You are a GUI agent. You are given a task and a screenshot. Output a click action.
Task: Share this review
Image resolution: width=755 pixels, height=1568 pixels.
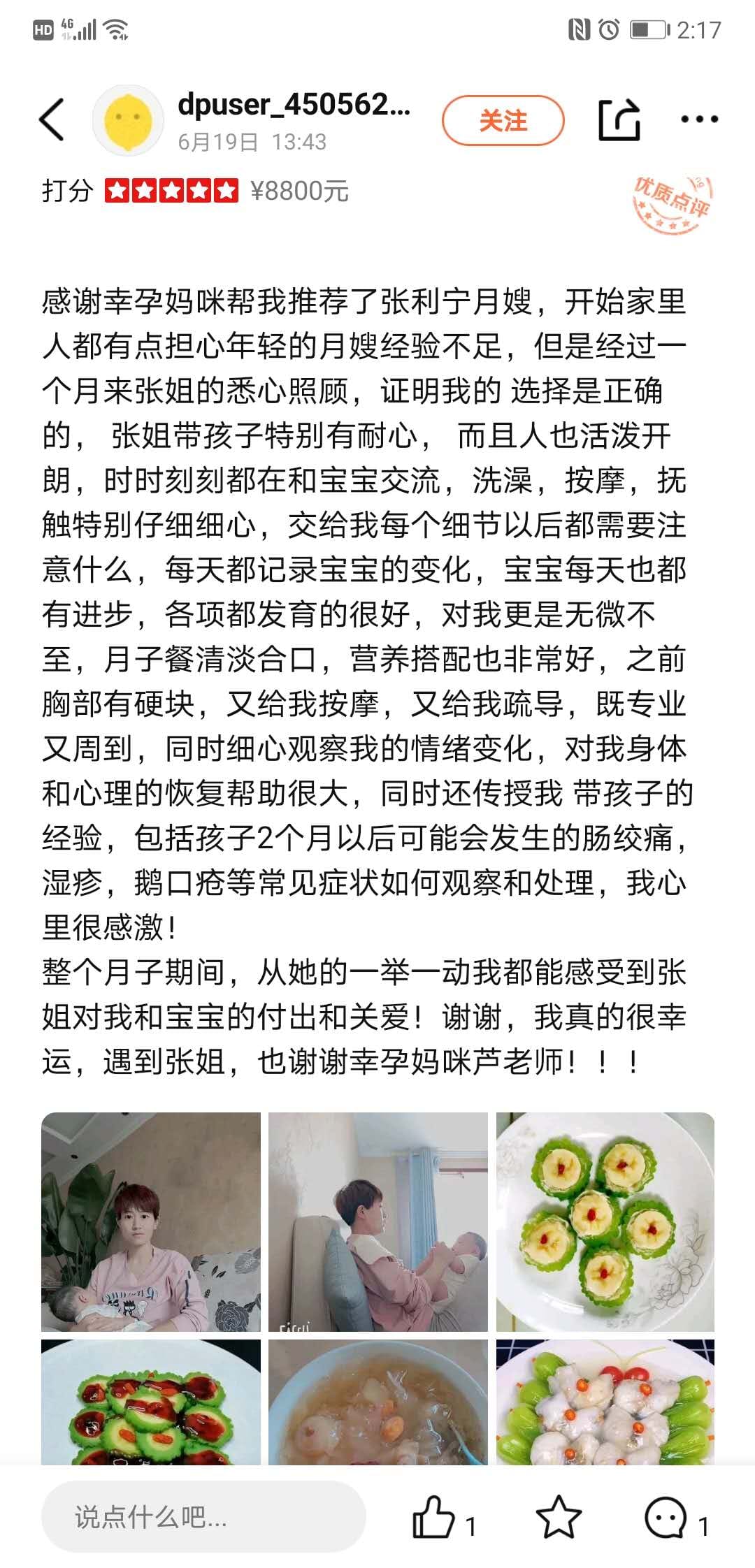pyautogui.click(x=619, y=120)
